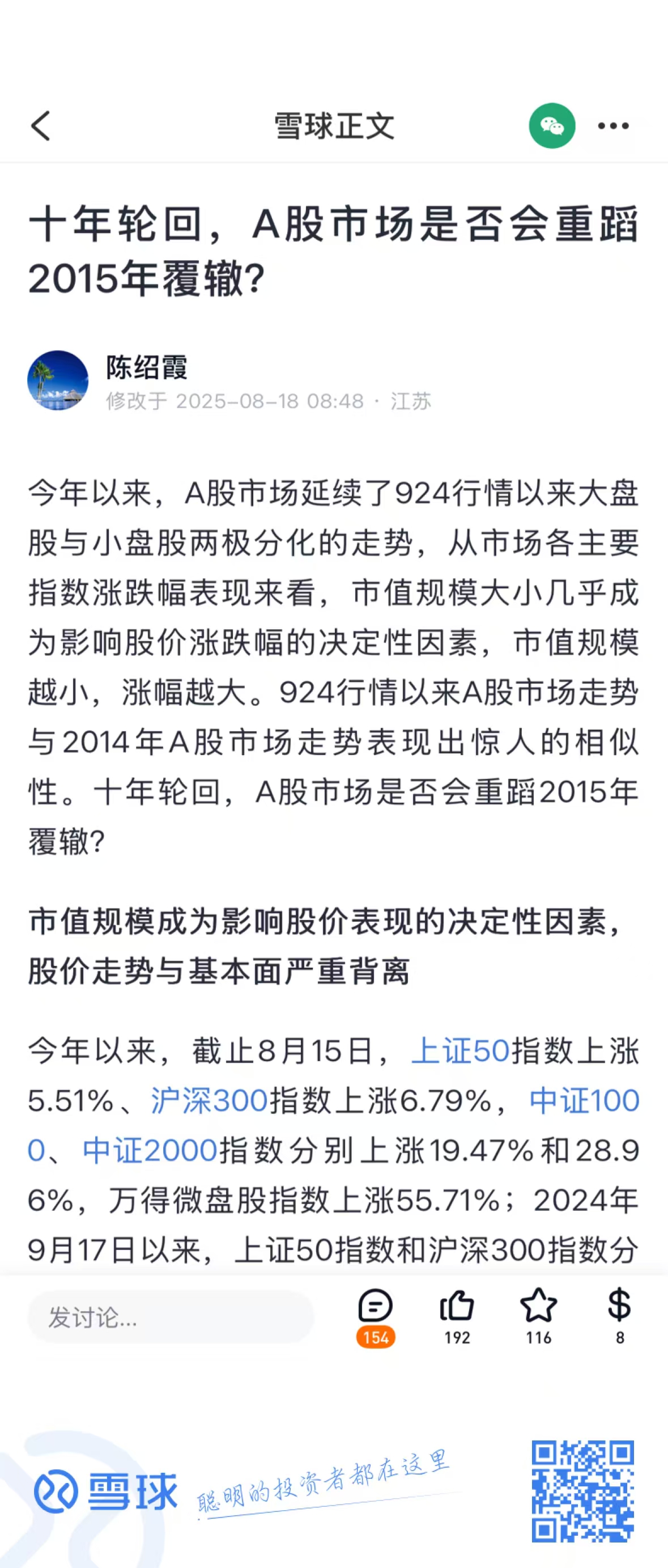
Task: Open the 沪深300 index link
Action: coord(209,1101)
